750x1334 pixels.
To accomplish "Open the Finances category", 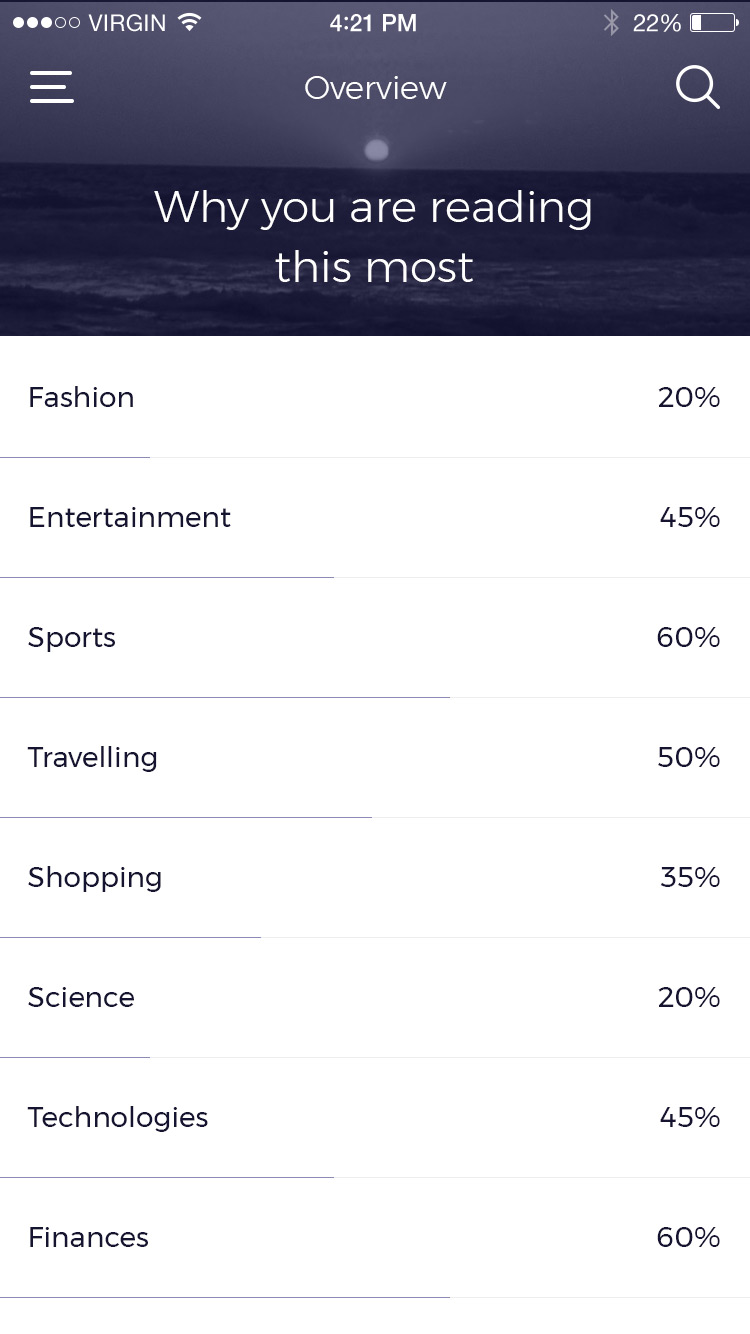I will click(x=375, y=1238).
